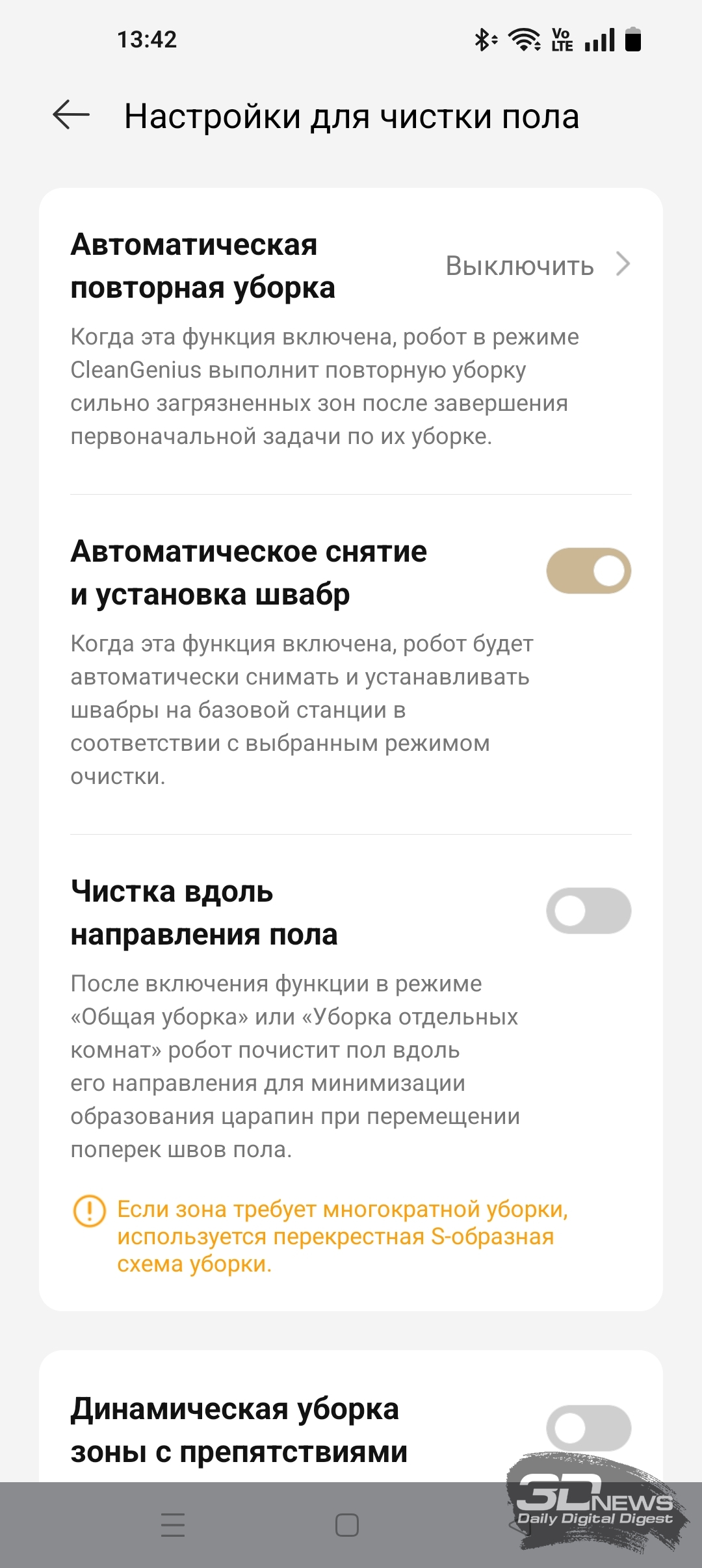Open recent apps from navigation bar

coord(173,1525)
